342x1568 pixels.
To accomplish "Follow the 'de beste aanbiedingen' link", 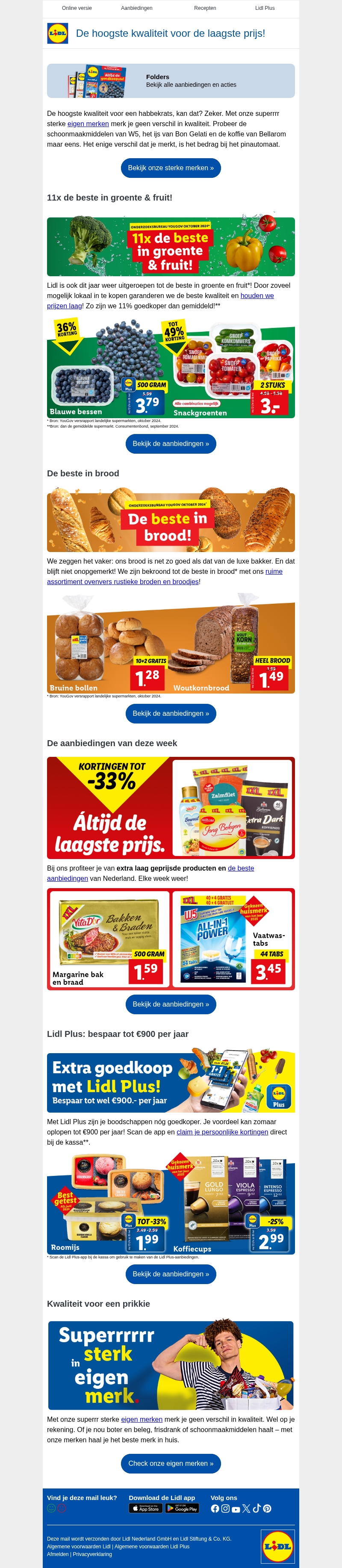I will click(x=241, y=868).
